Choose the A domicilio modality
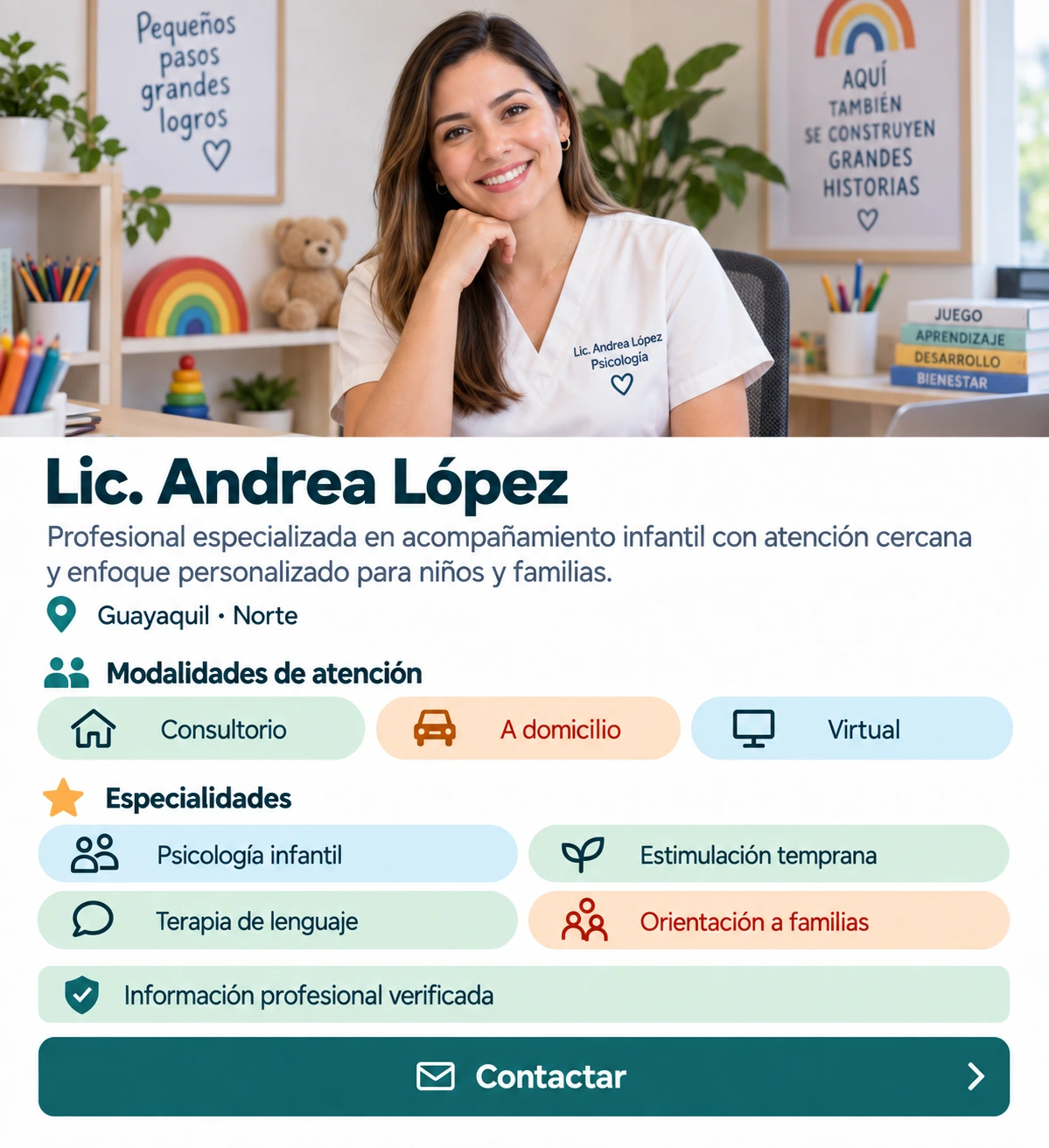This screenshot has width=1049, height=1148. coord(528,728)
